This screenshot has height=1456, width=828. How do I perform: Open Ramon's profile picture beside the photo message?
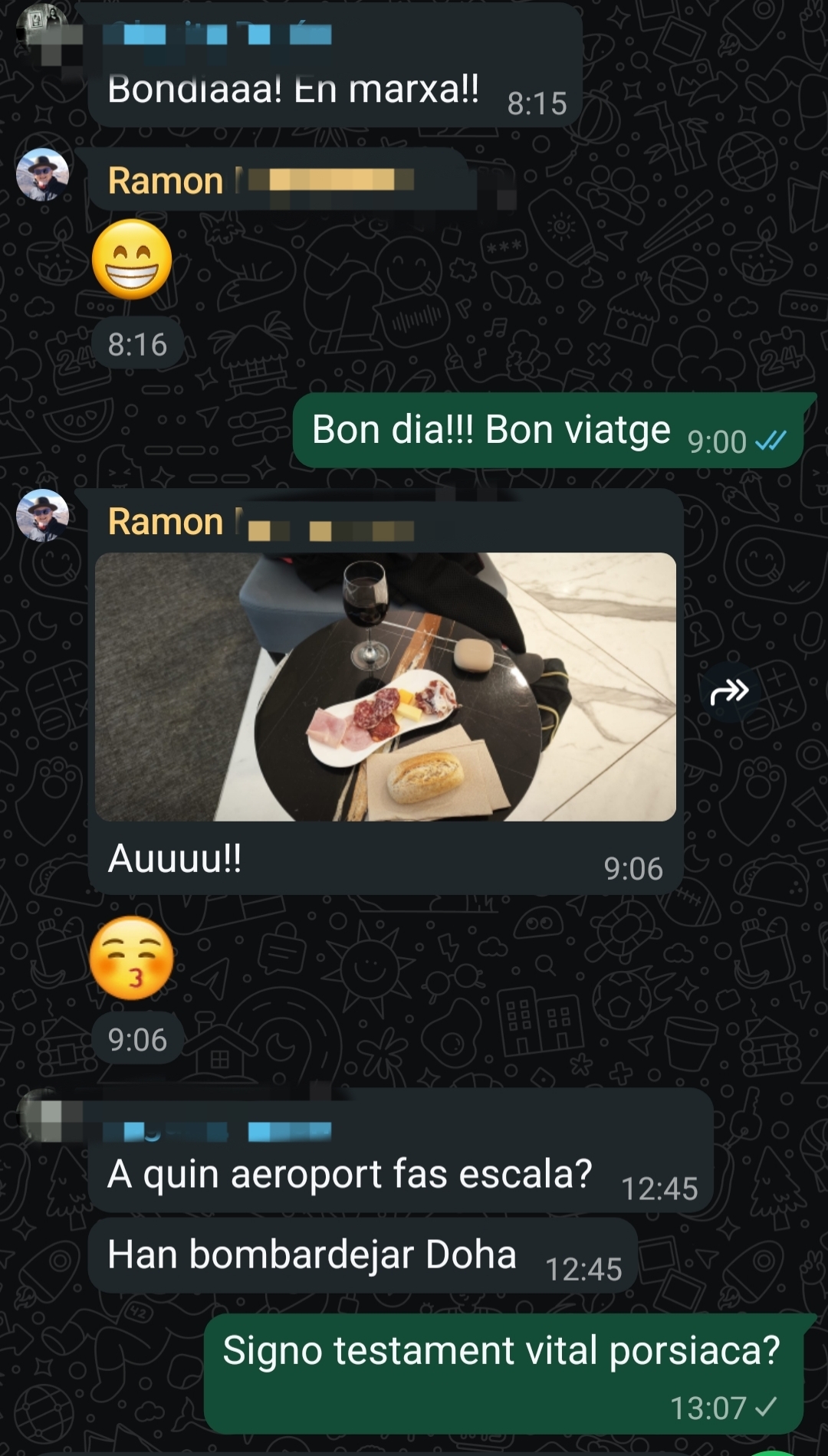[43, 515]
